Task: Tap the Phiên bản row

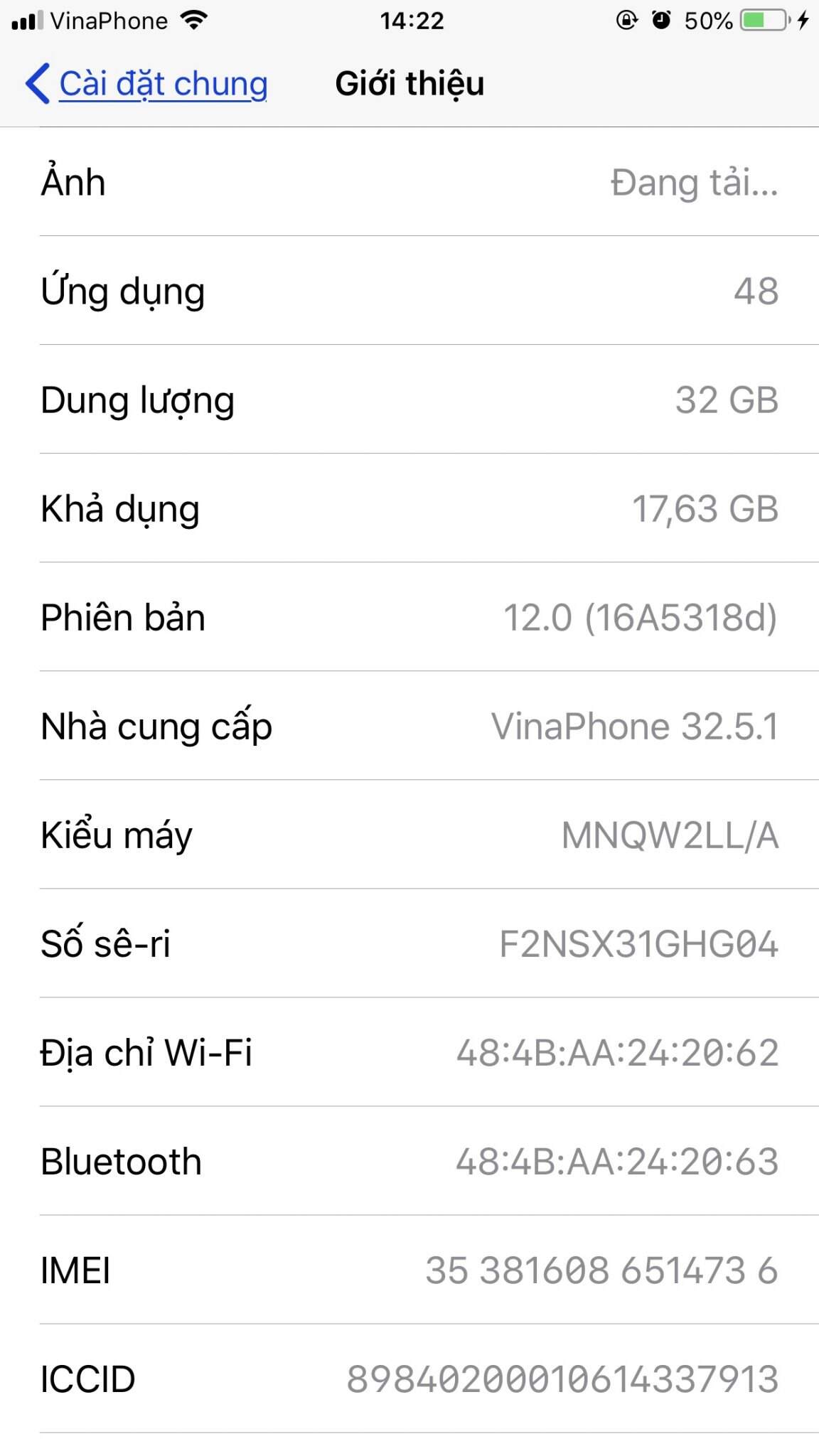Action: tap(409, 617)
